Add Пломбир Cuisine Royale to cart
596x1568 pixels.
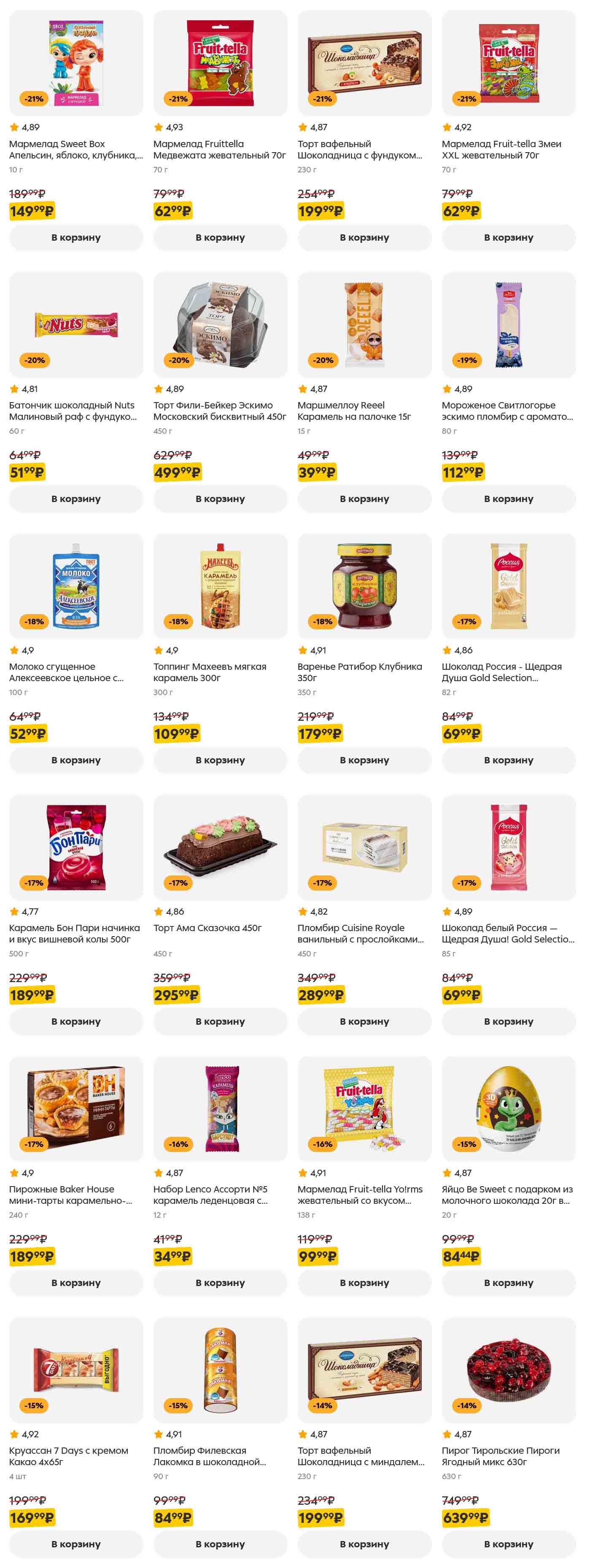click(364, 1021)
